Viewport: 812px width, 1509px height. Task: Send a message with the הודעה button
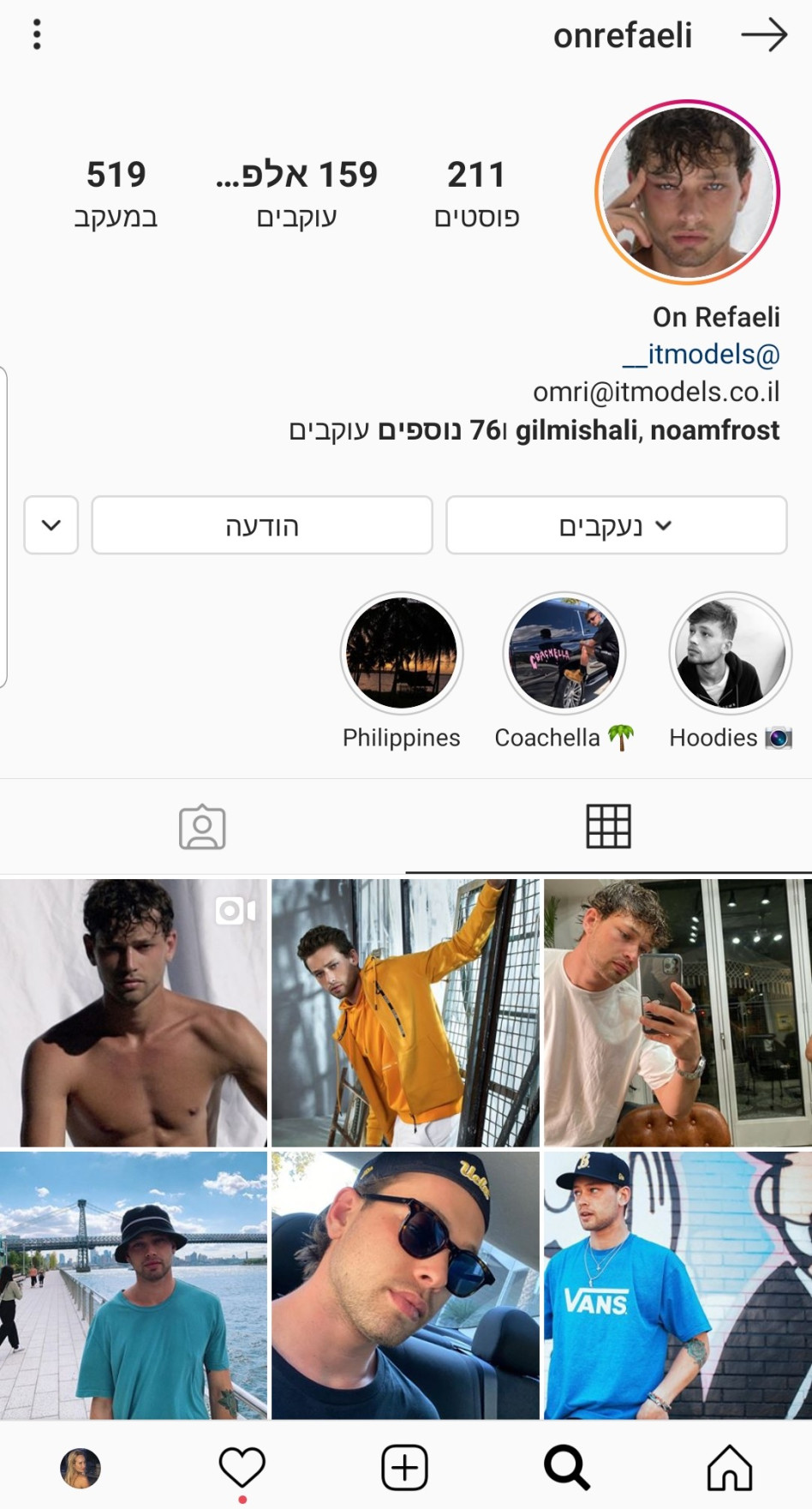(x=261, y=525)
